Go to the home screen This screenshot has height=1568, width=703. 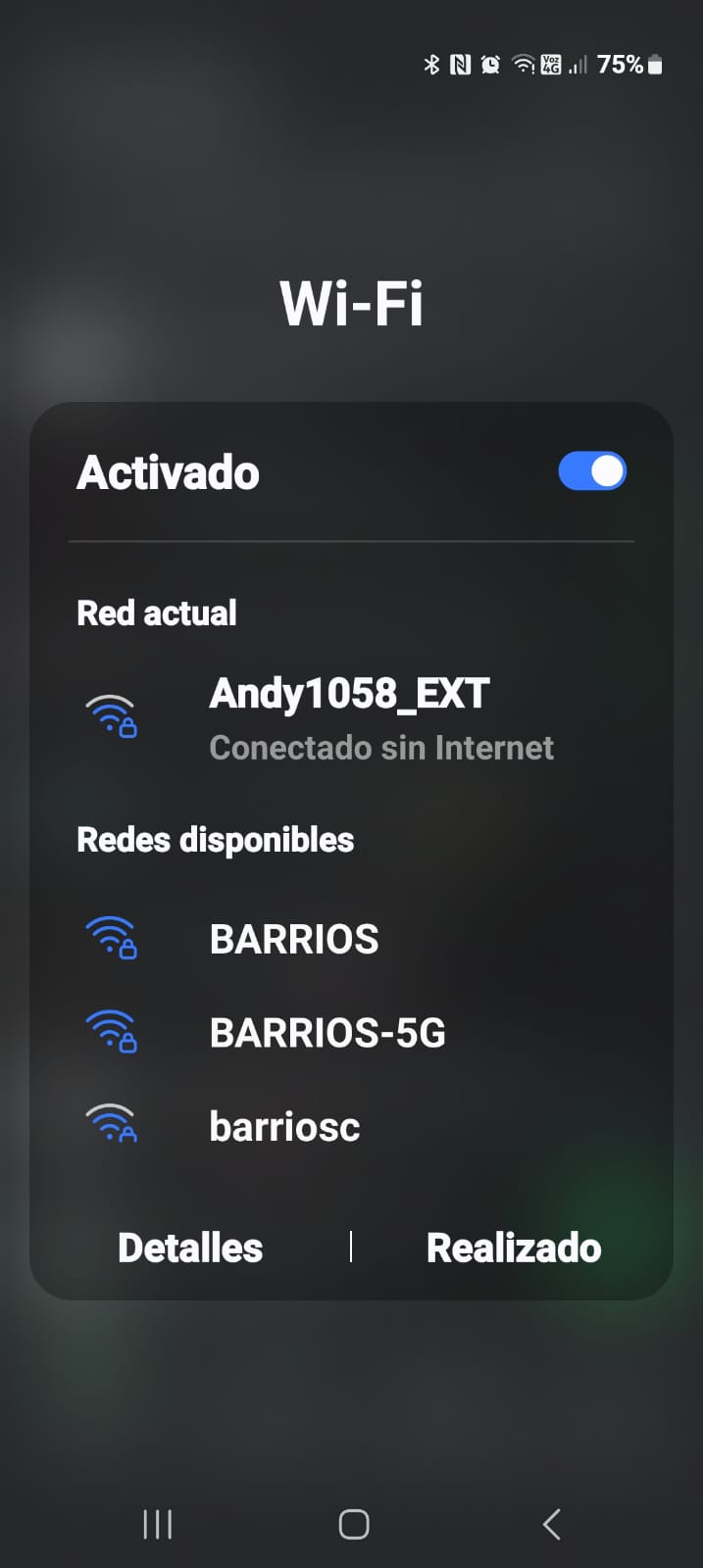pos(353,1524)
